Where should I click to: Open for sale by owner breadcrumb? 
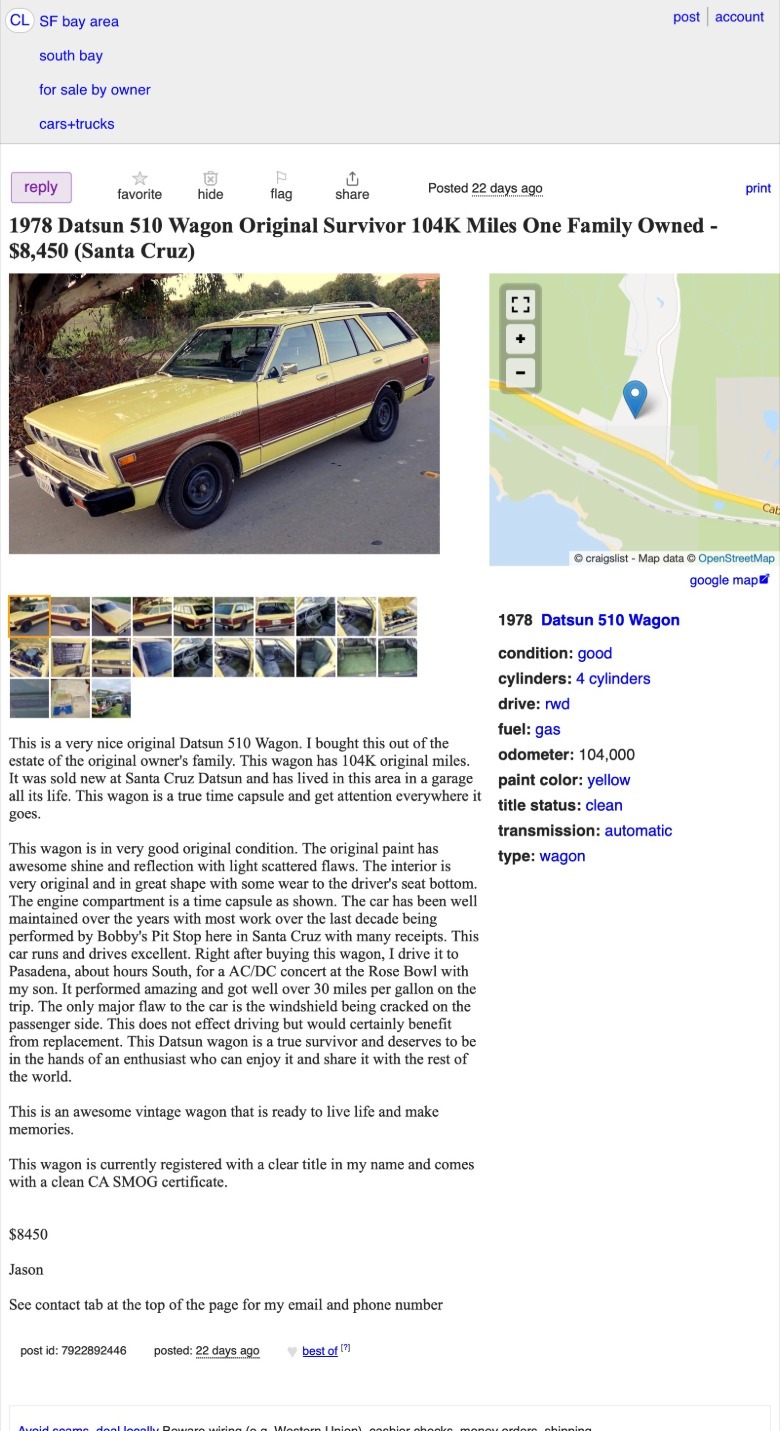[95, 90]
